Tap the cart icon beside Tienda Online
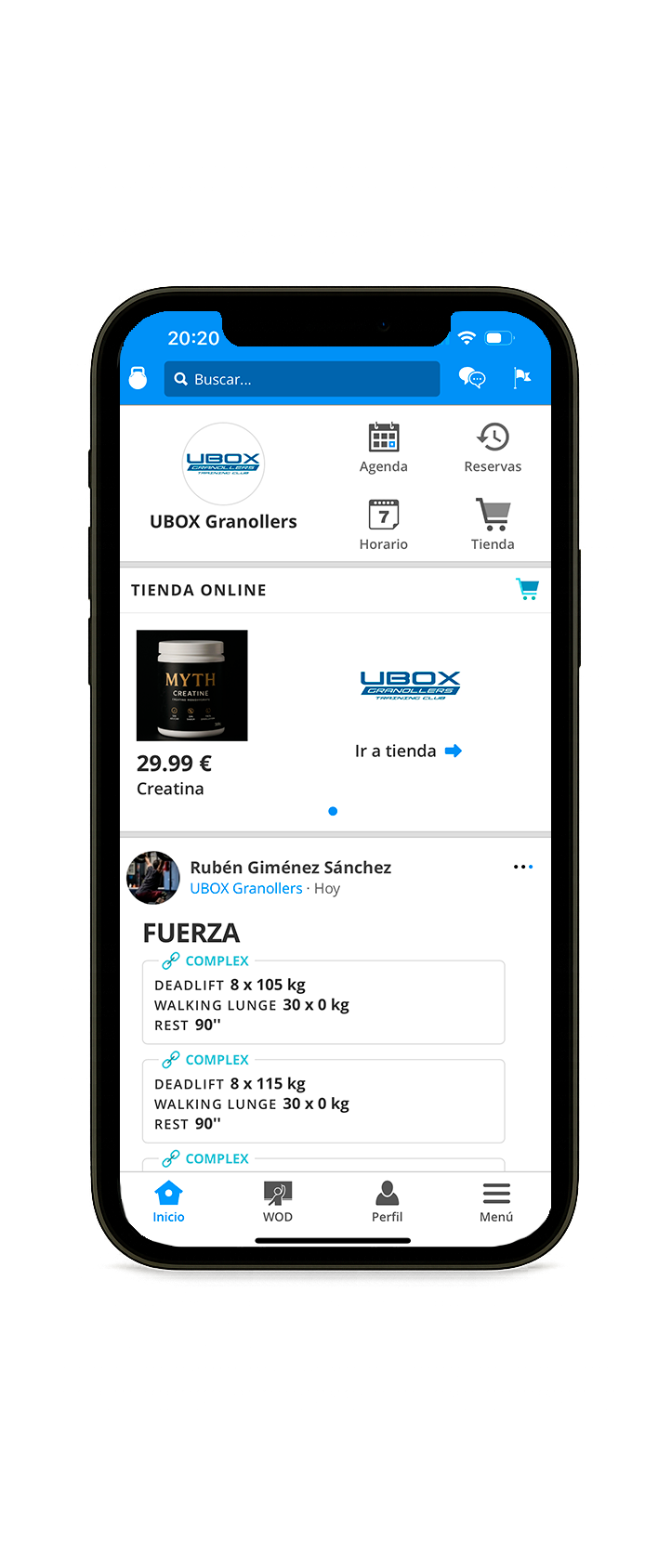Screen dimensions: 658x1568 click(x=527, y=589)
